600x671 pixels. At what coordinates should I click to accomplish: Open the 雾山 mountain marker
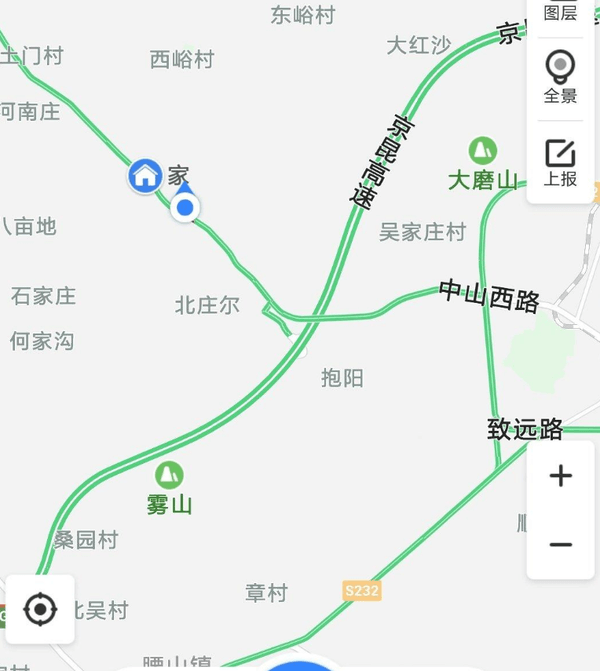169,476
